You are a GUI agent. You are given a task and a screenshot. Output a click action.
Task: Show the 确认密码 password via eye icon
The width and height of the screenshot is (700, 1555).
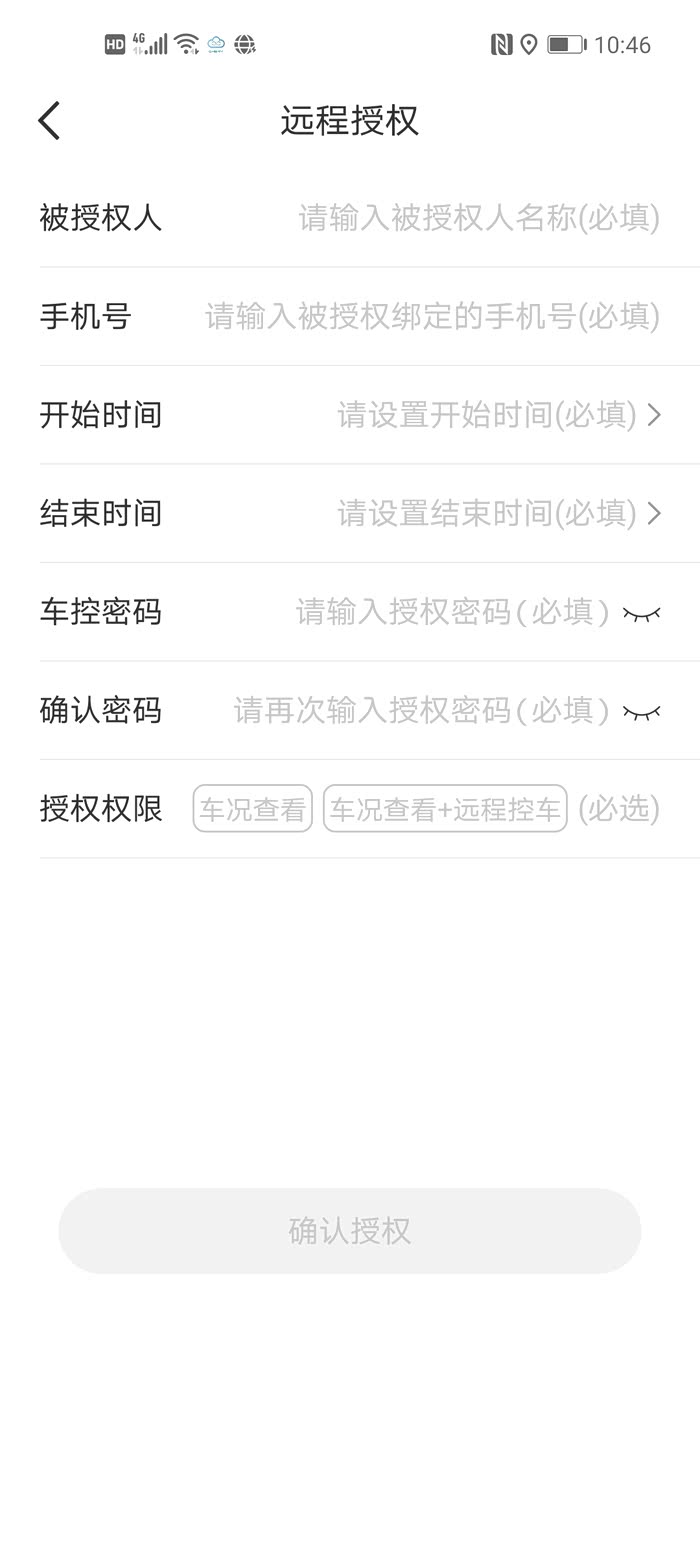click(642, 712)
